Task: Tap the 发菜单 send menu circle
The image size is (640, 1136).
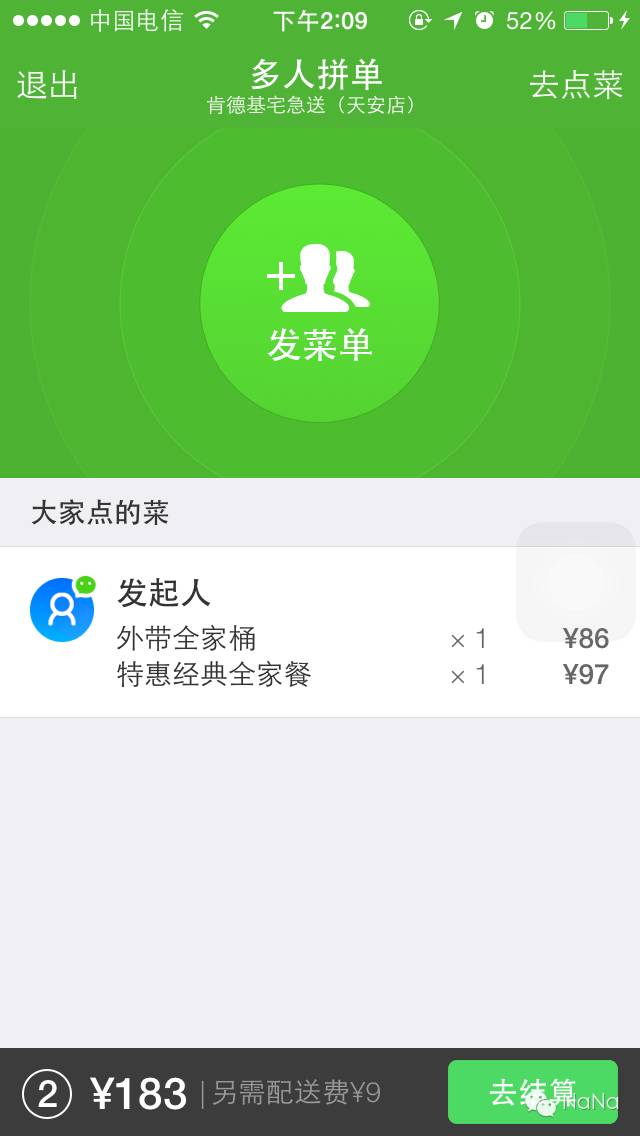Action: pyautogui.click(x=320, y=304)
